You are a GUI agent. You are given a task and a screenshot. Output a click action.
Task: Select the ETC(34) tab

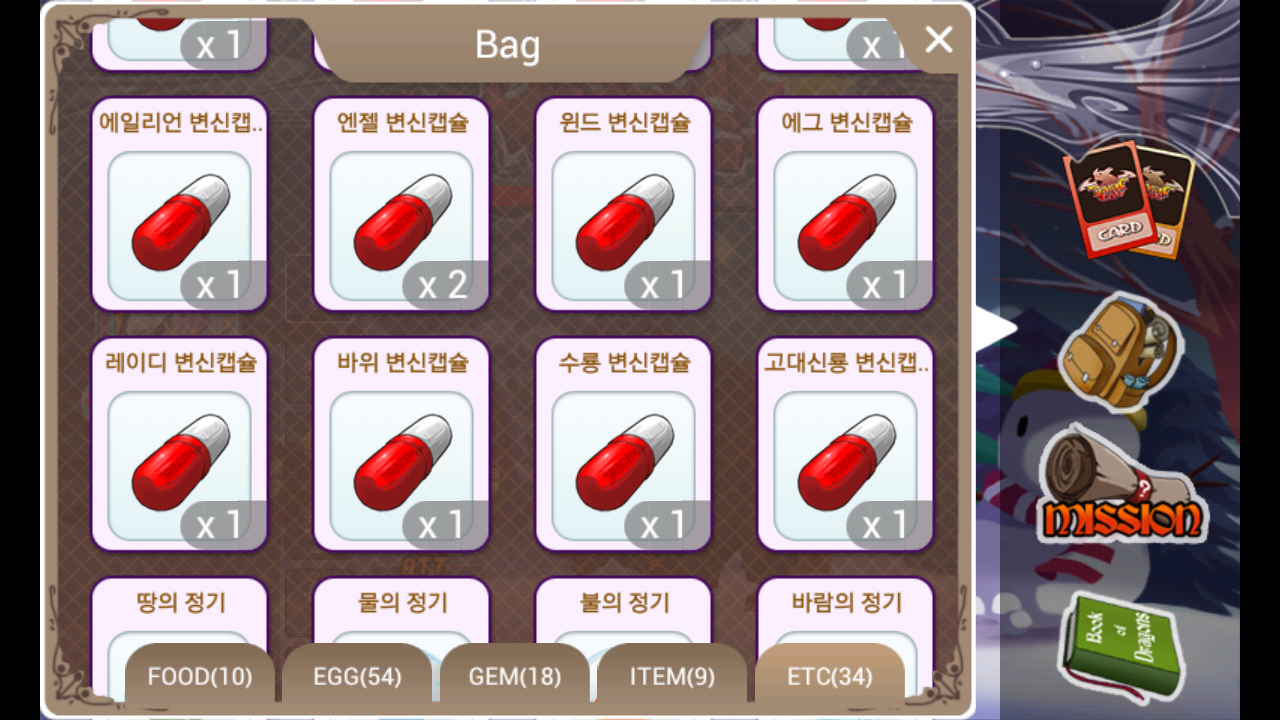pos(830,677)
